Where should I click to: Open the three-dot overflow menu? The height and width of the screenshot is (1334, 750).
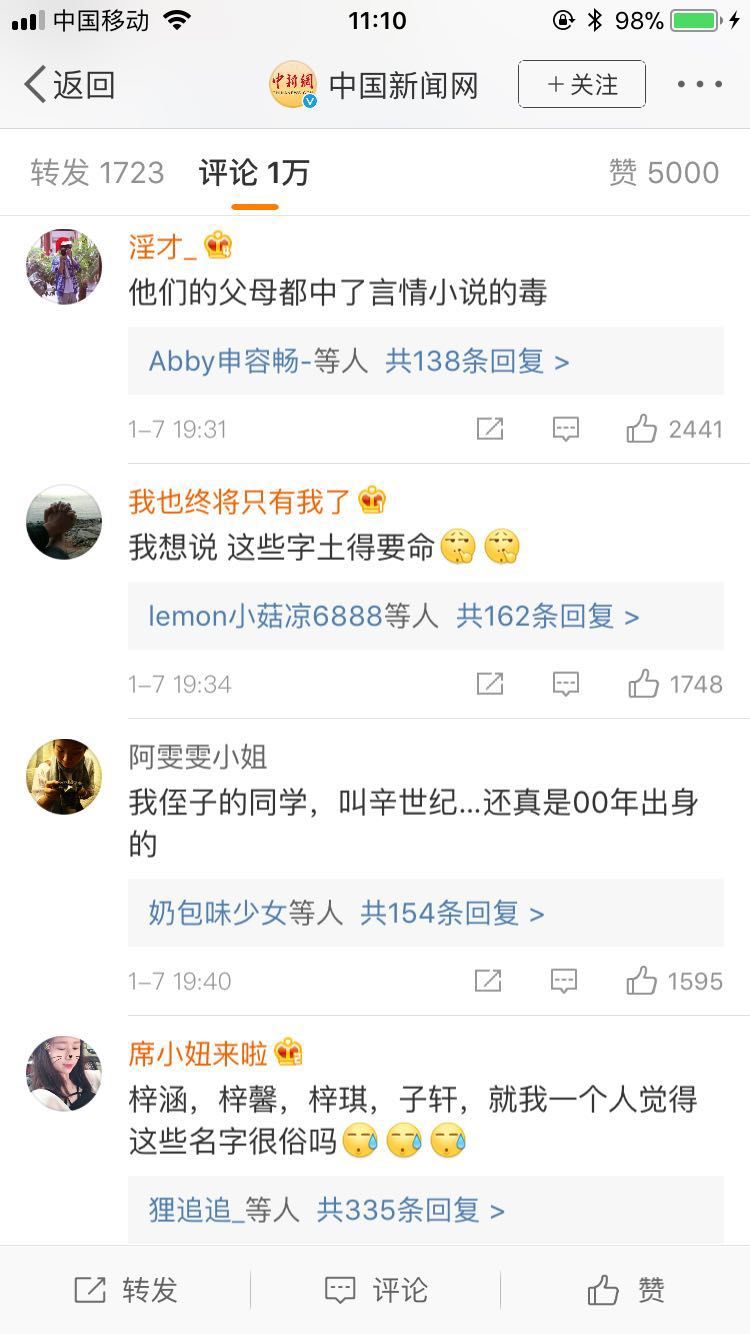coord(699,85)
